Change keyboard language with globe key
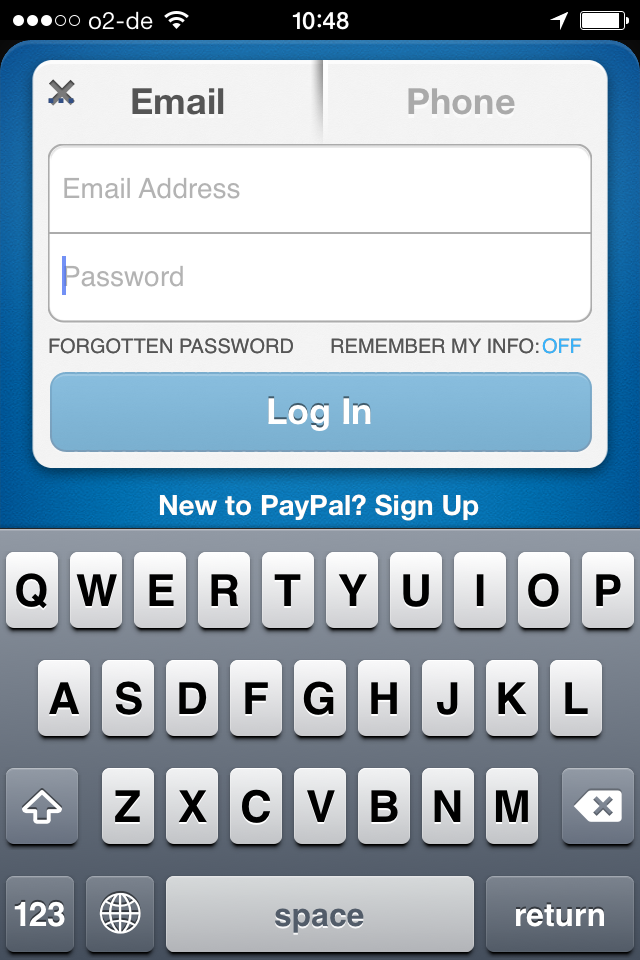 tap(120, 914)
